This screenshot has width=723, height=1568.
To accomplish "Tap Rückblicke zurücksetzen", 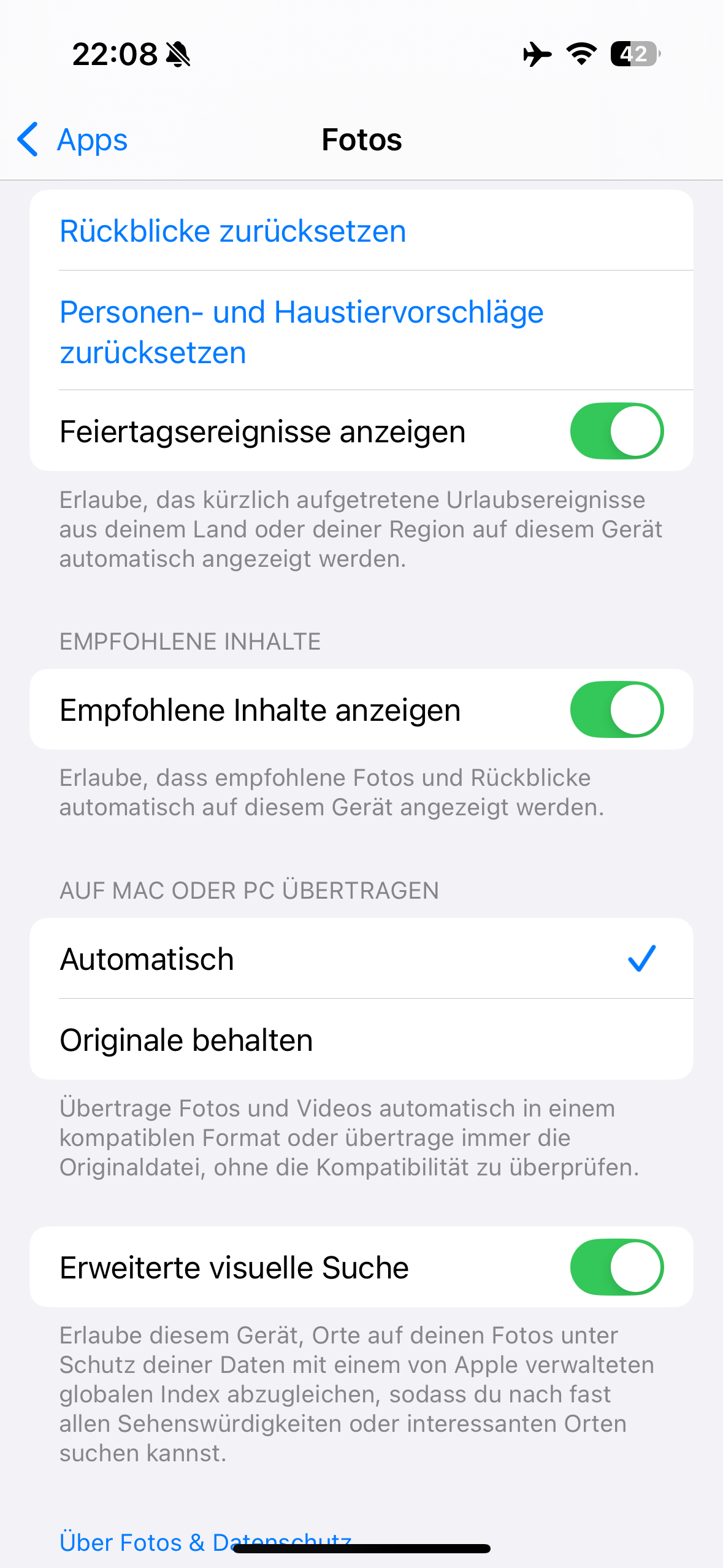I will [x=233, y=231].
